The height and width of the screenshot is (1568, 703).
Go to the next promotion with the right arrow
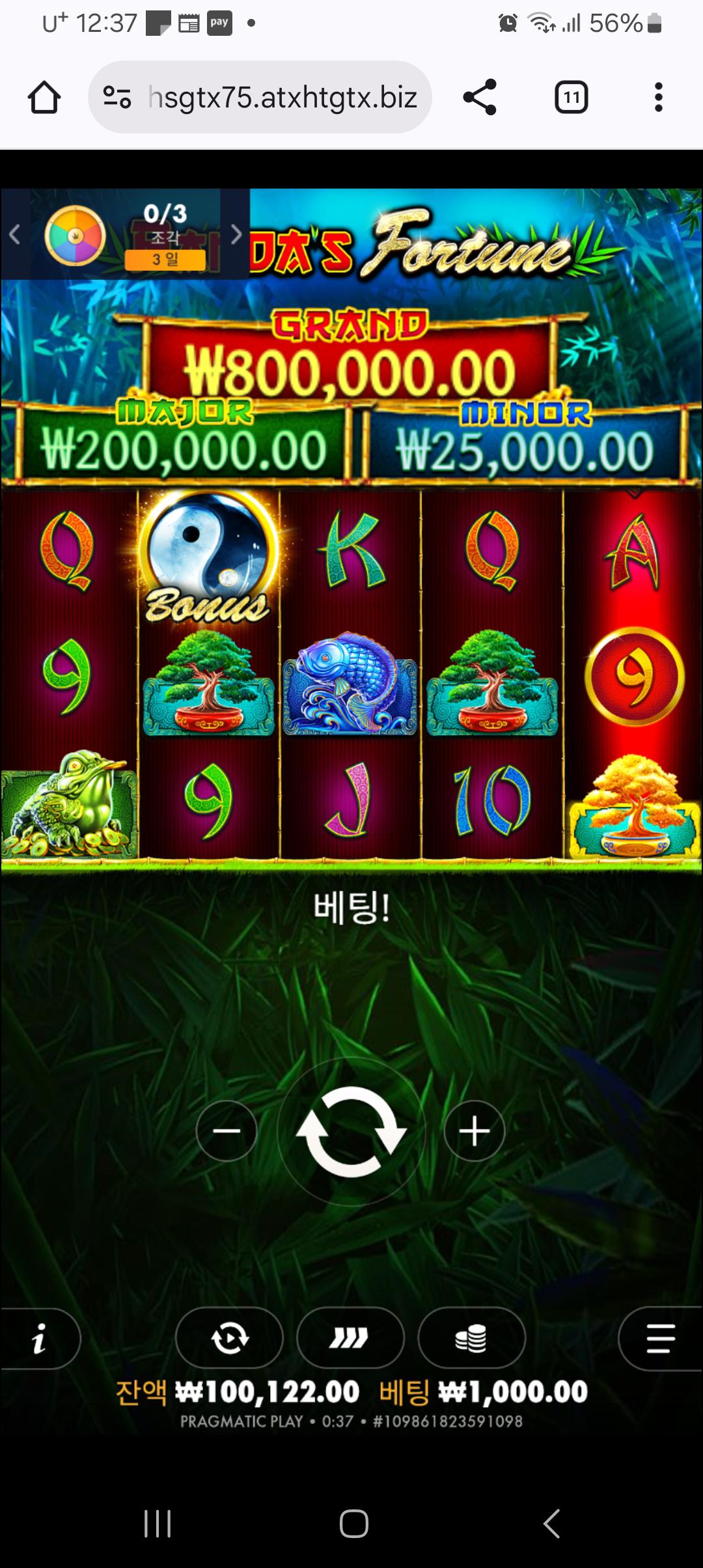[236, 234]
